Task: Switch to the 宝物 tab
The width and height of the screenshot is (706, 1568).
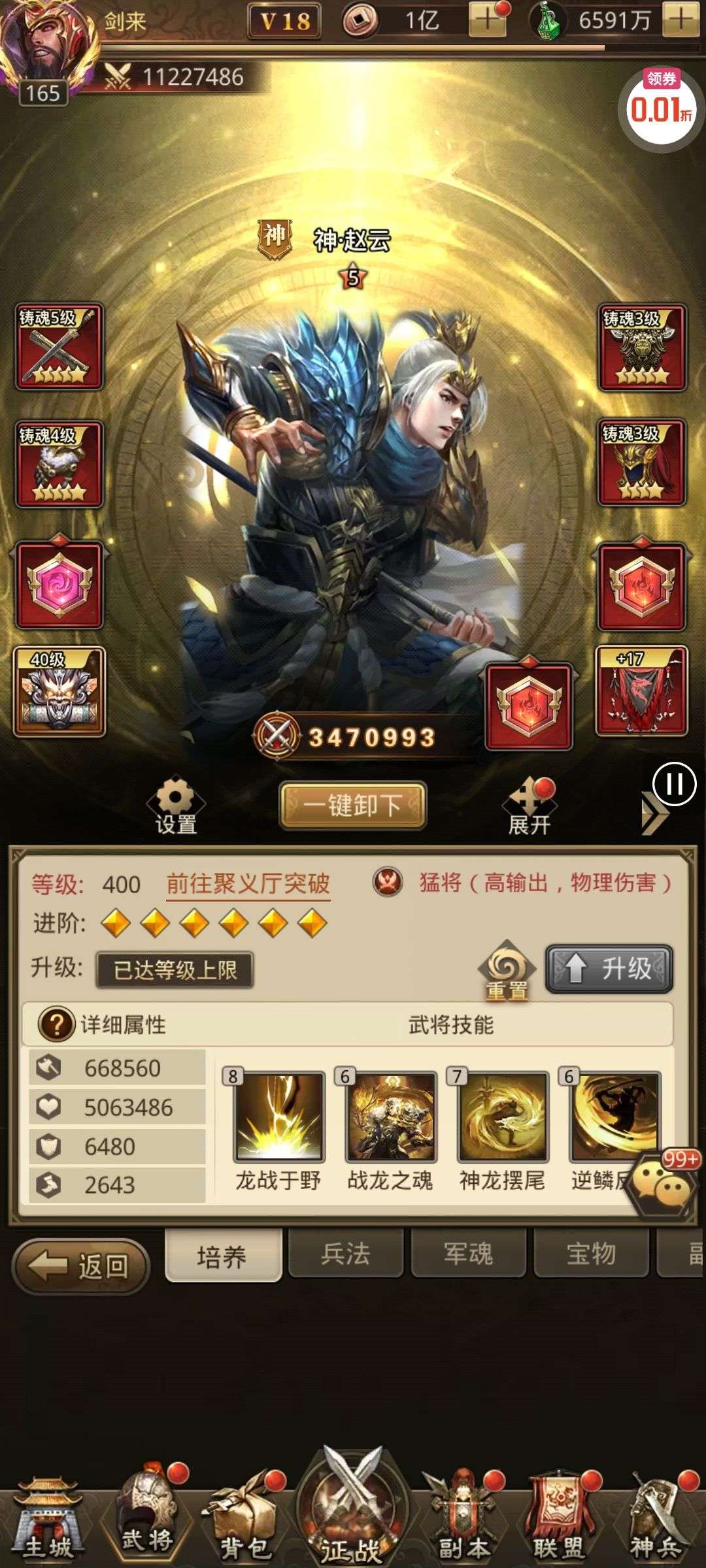Action: [x=591, y=1253]
